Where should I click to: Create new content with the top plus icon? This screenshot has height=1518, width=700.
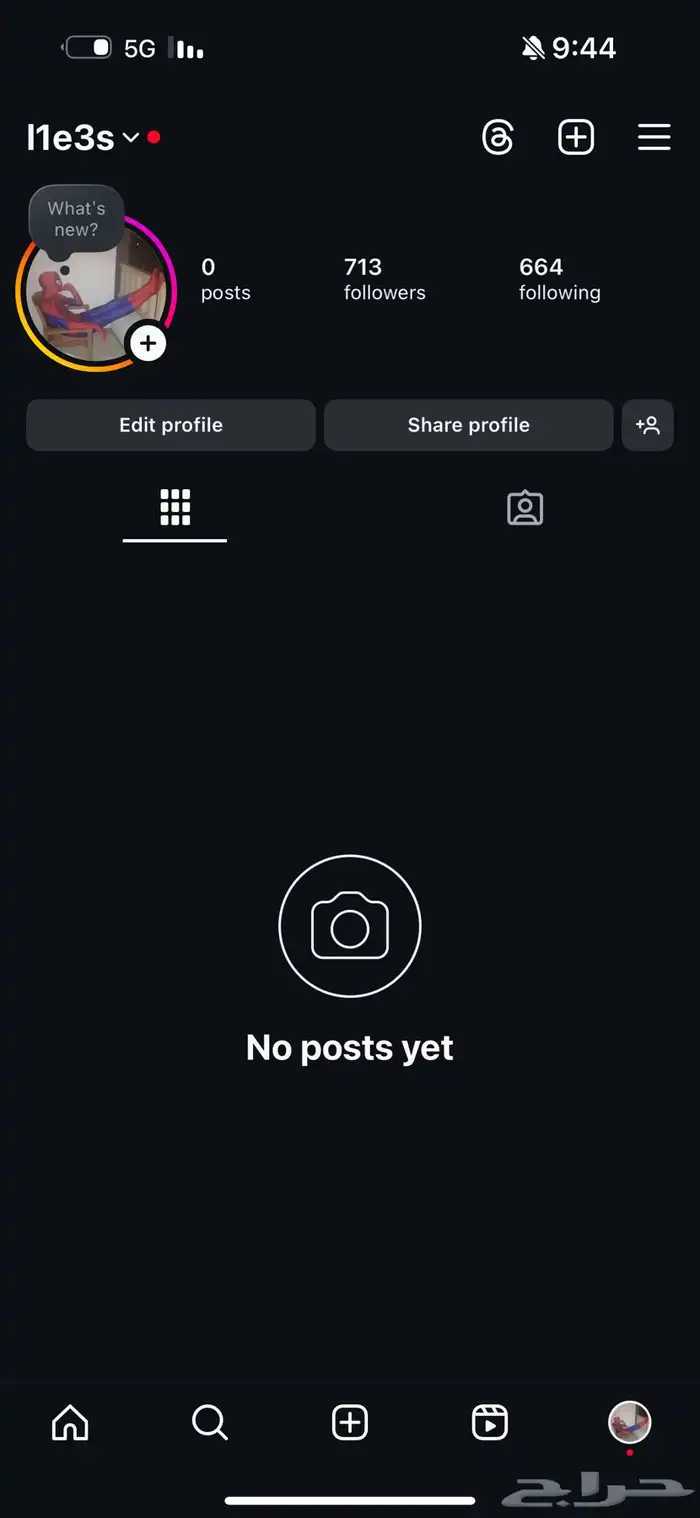coord(576,137)
